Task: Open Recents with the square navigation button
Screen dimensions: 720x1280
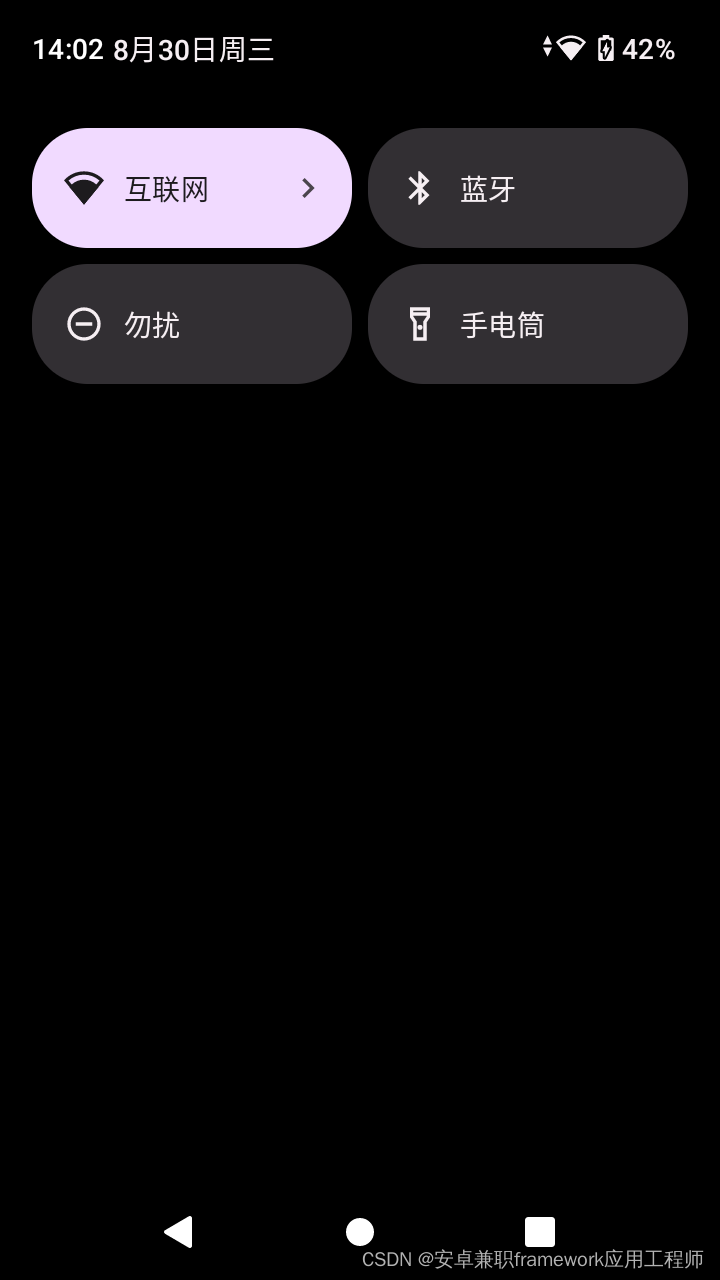Action: (540, 1232)
